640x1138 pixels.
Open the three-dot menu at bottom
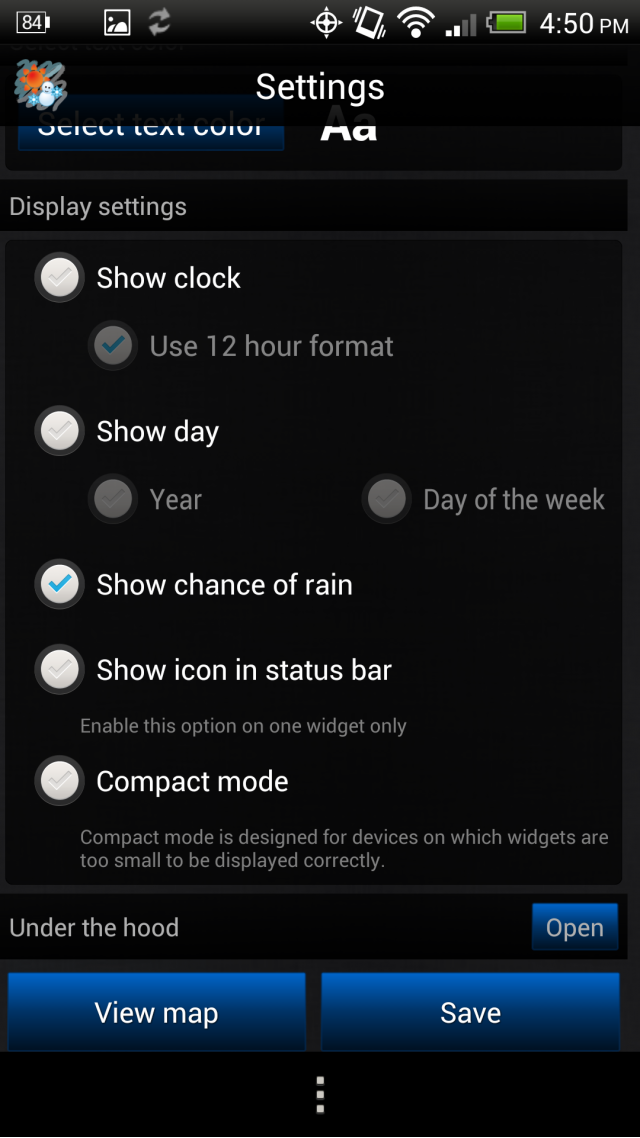coord(320,1094)
